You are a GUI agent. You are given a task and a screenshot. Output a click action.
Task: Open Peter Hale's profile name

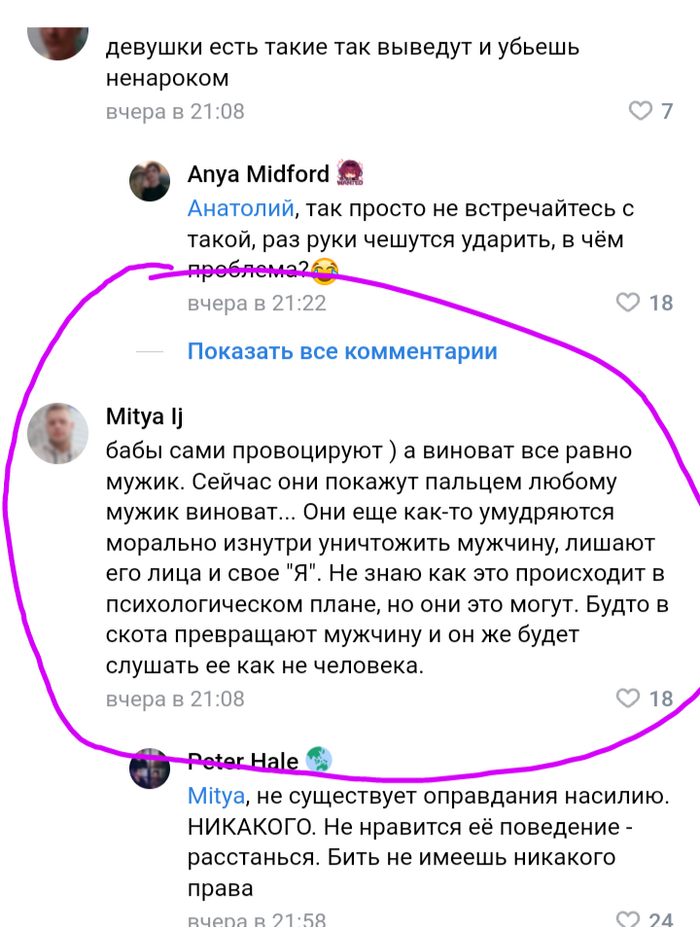243,762
